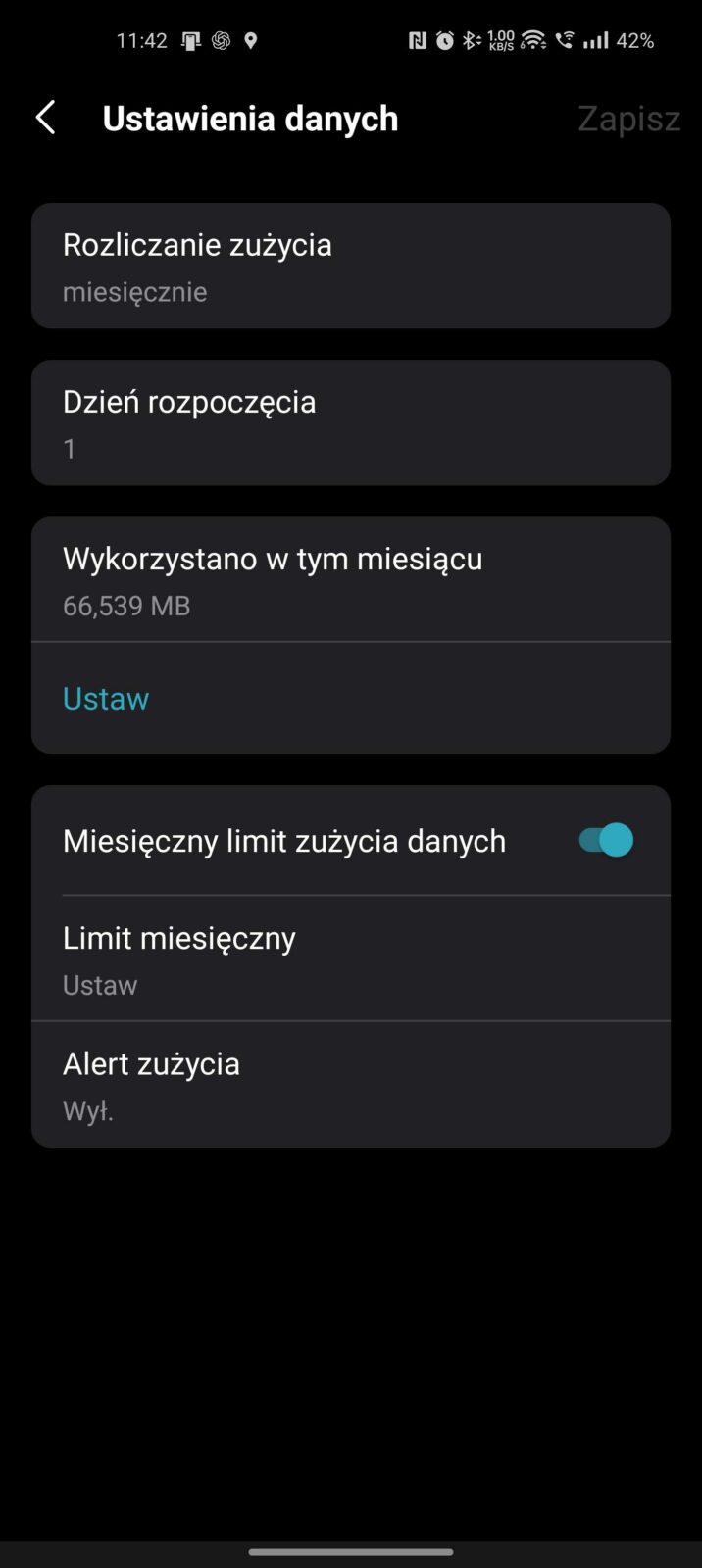Image resolution: width=702 pixels, height=1568 pixels.
Task: Tap Zapisz to save settings
Action: [x=627, y=119]
